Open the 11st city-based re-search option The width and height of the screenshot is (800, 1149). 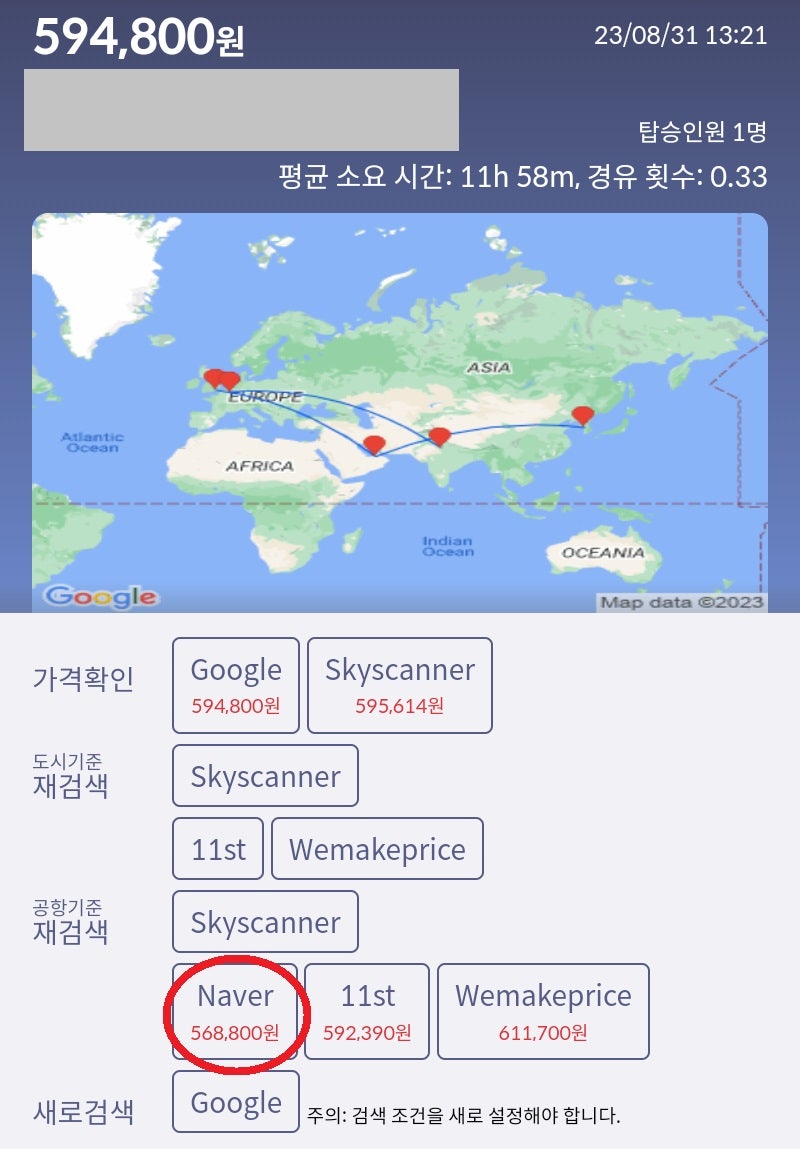pos(217,848)
